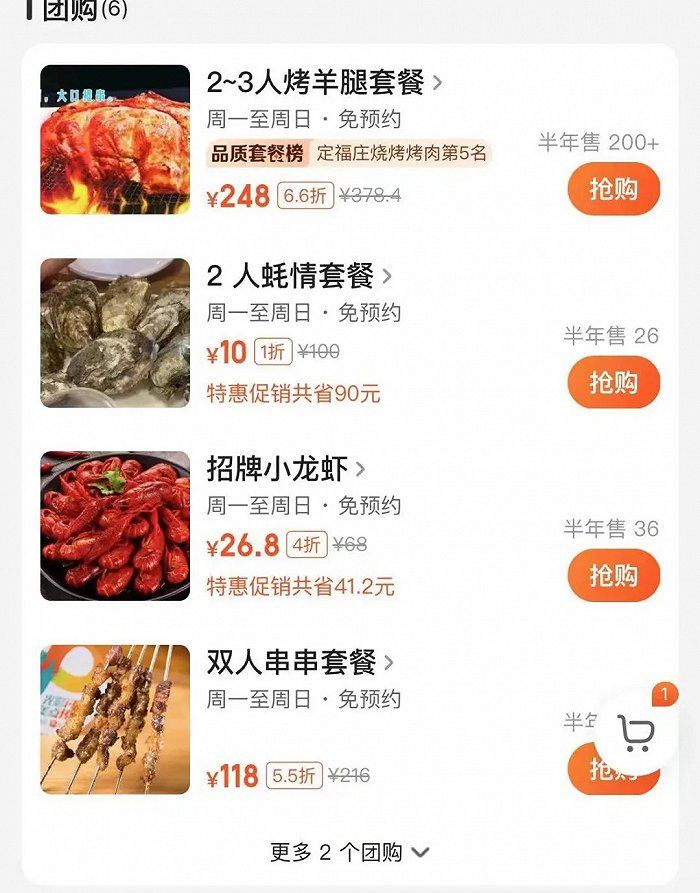Viewport: 700px width, 893px height.
Task: Expand 更多 2 个团购
Action: [349, 852]
